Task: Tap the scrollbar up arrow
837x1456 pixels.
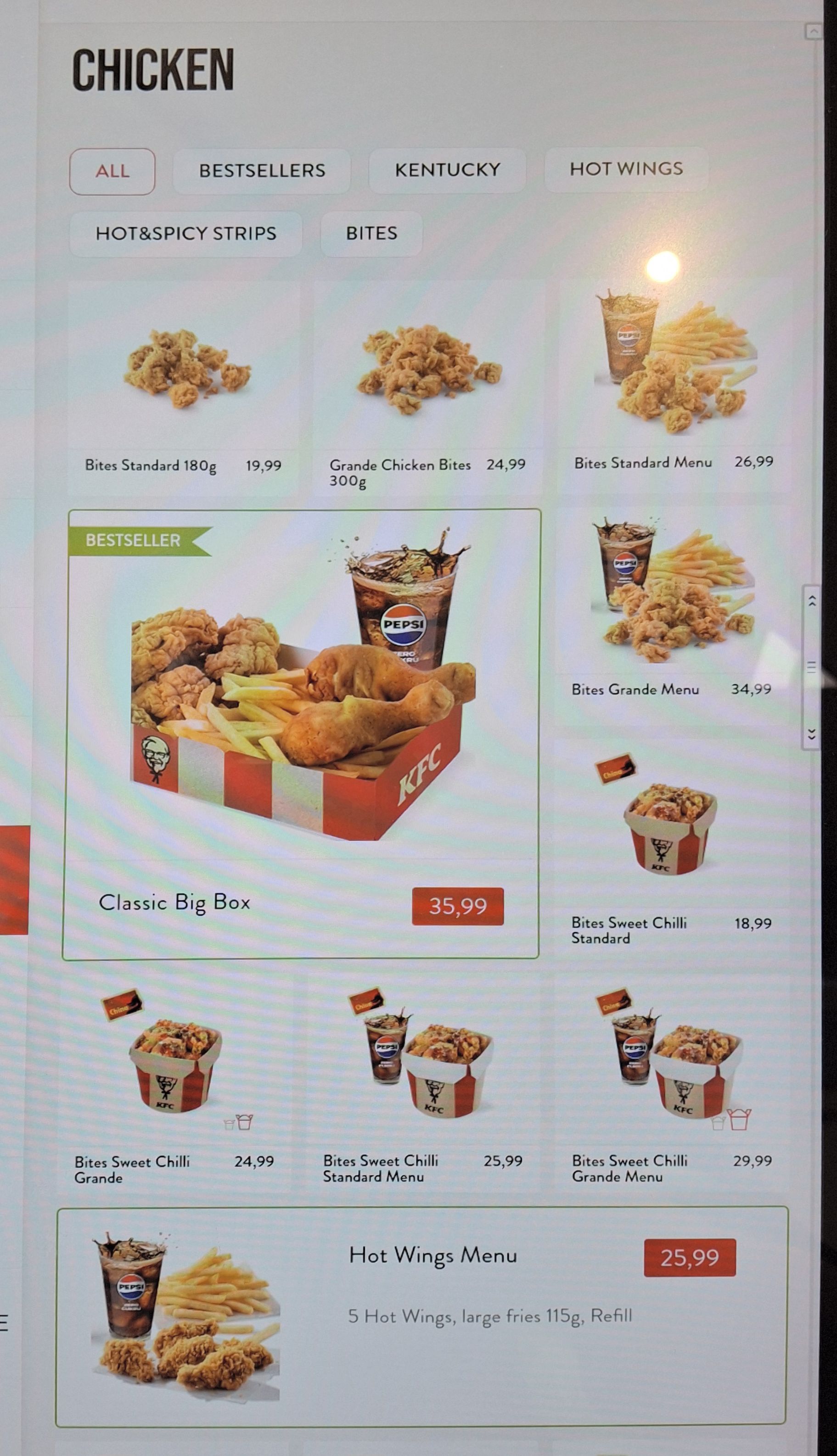Action: (x=812, y=601)
